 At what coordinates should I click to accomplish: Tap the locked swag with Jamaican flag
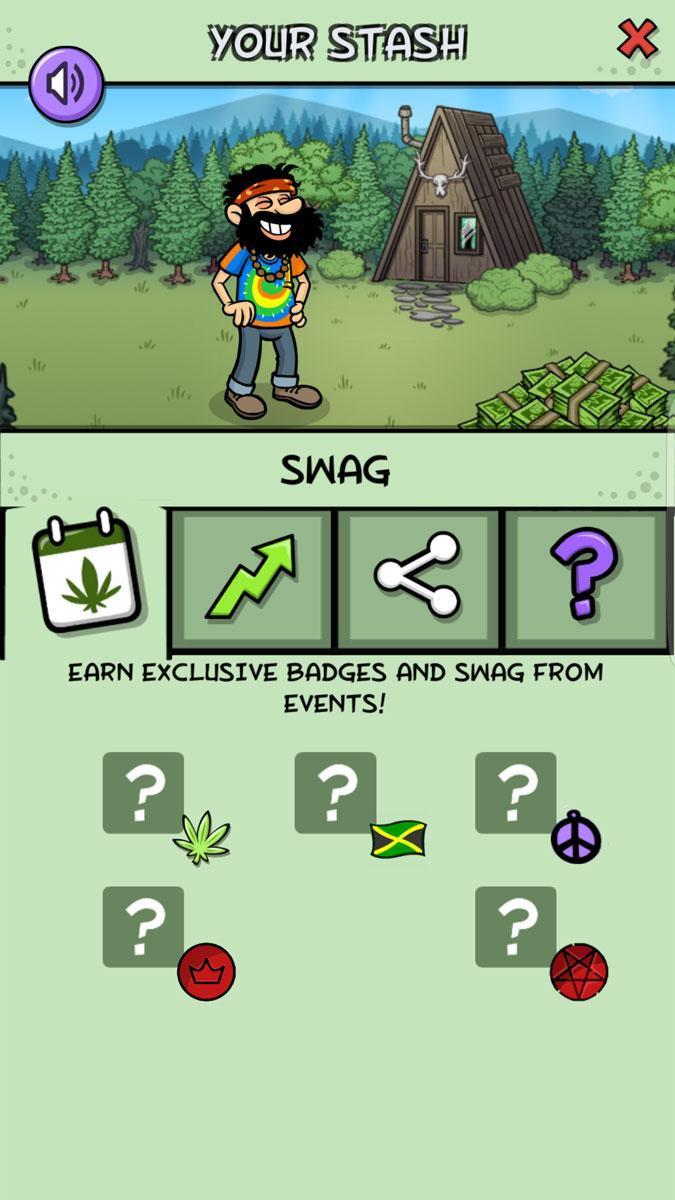[x=335, y=794]
